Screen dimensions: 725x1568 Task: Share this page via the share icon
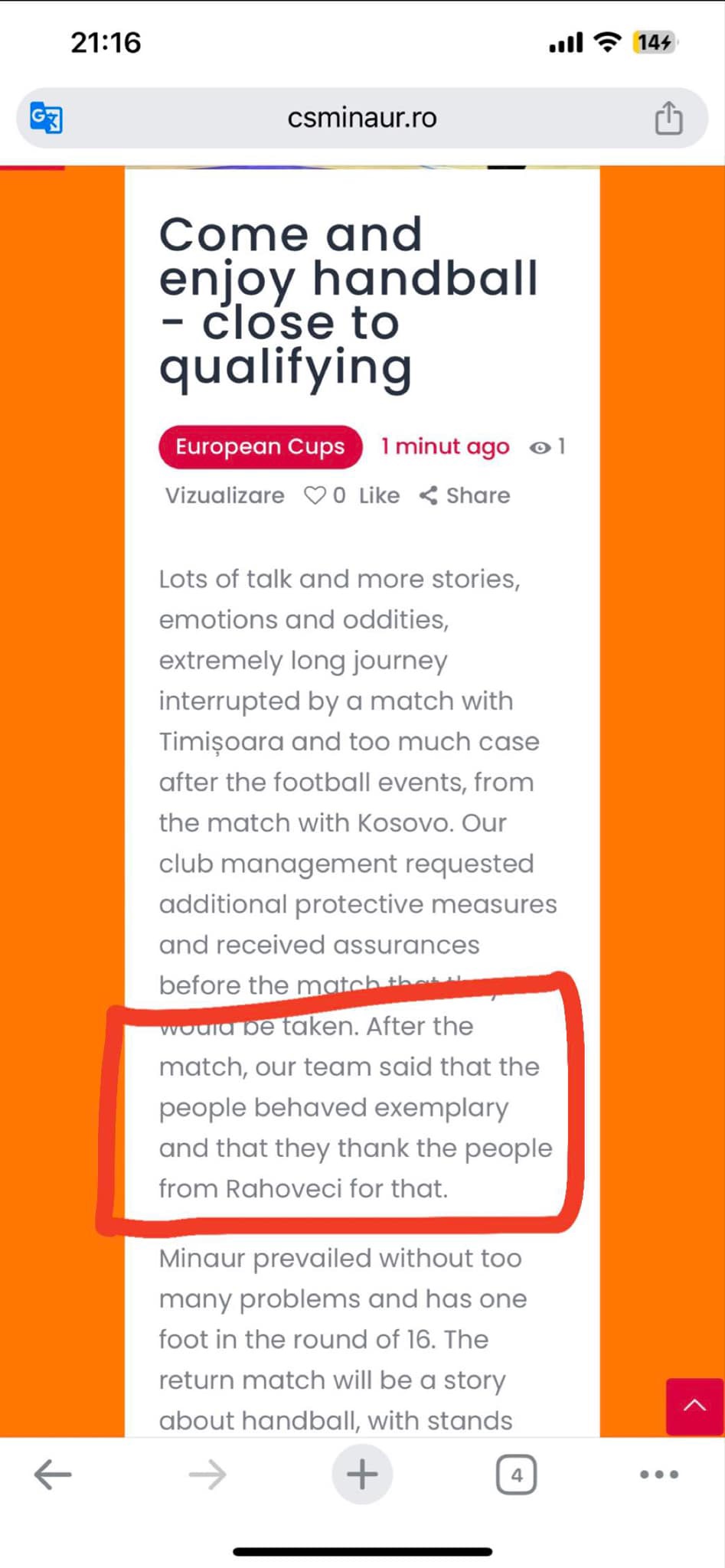tap(668, 118)
